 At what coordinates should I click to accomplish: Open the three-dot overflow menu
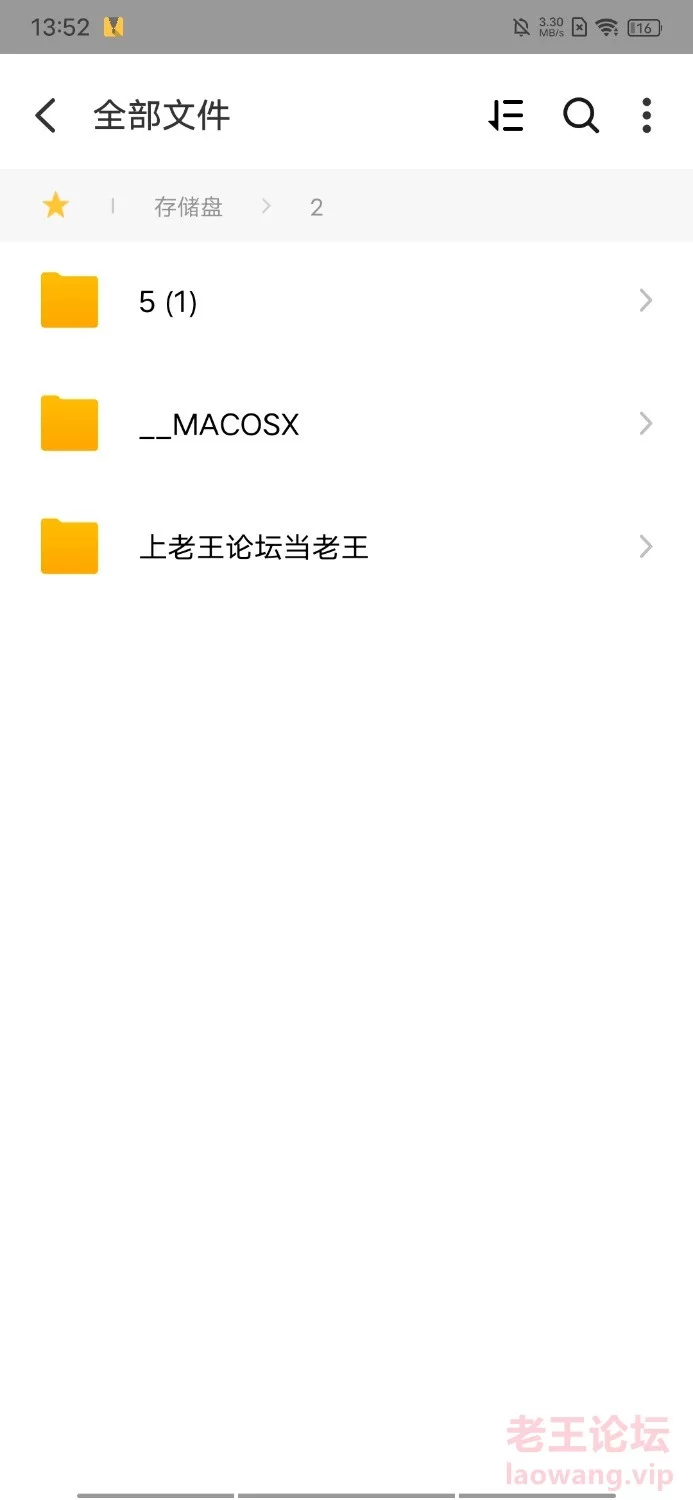pyautogui.click(x=646, y=116)
